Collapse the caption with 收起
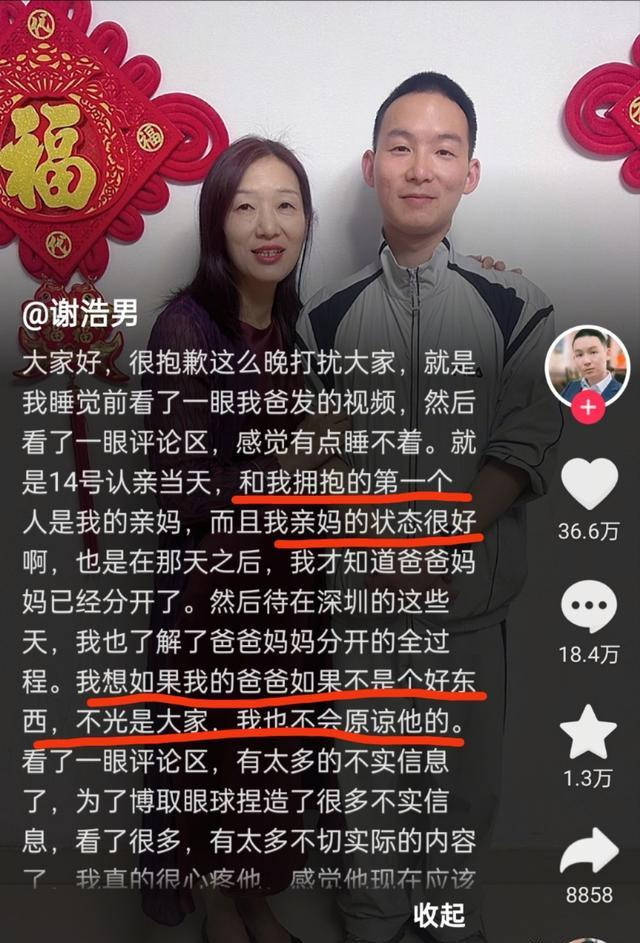The height and width of the screenshot is (943, 640). click(440, 914)
